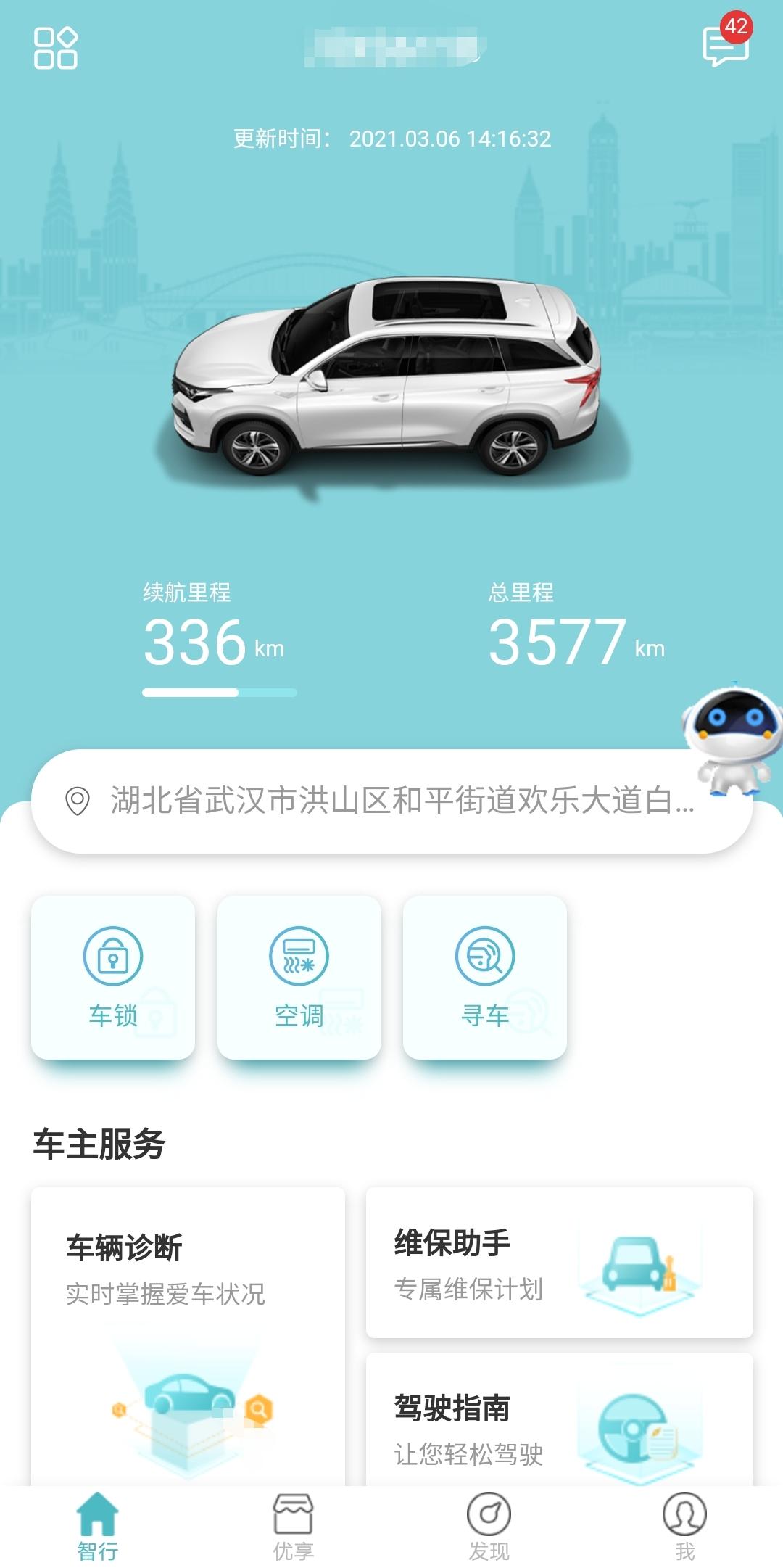This screenshot has width=783, height=1568.
Task: Open the 车锁 car lock control
Action: [113, 977]
